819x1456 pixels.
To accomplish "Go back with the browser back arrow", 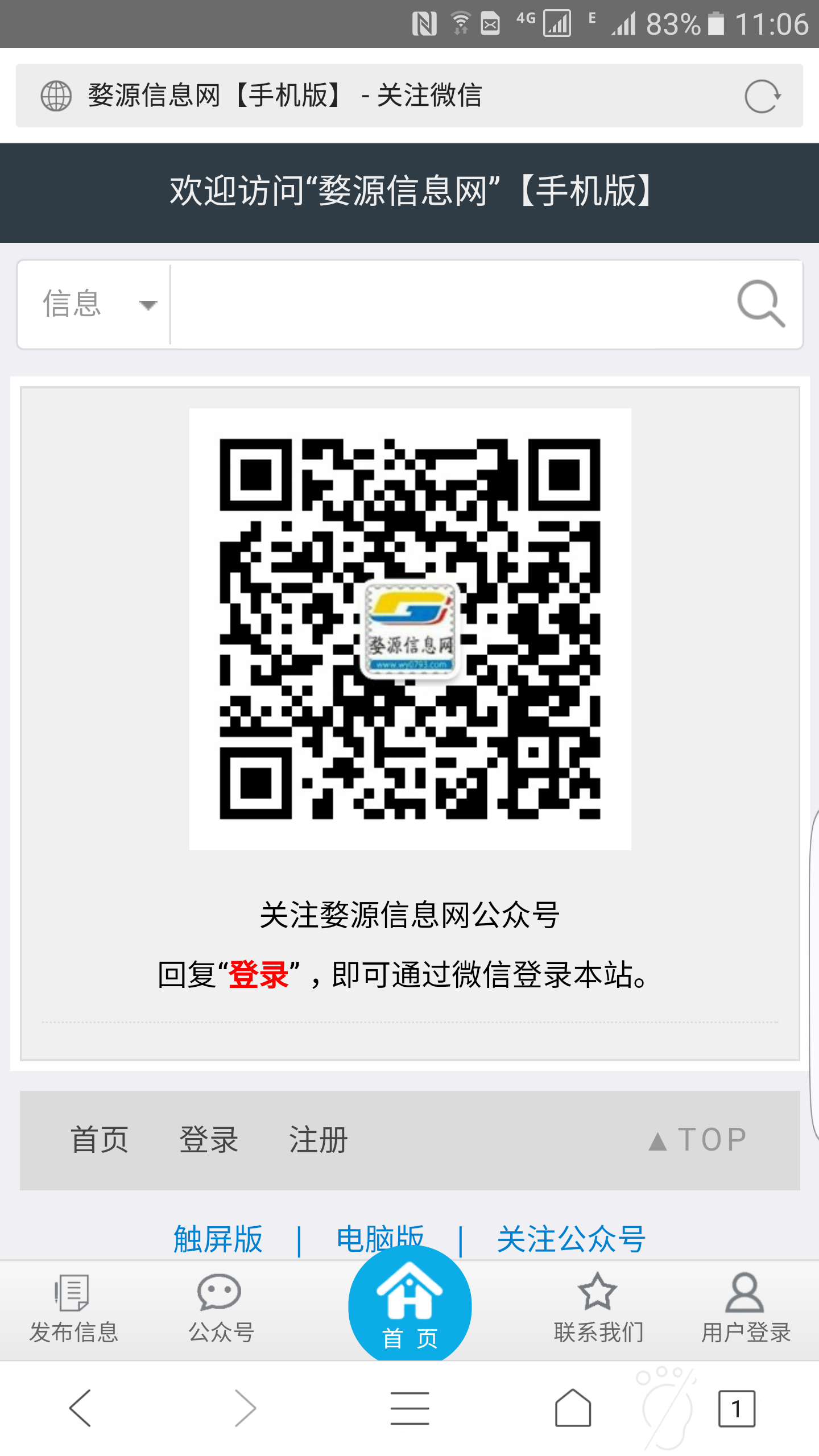I will click(x=80, y=1408).
